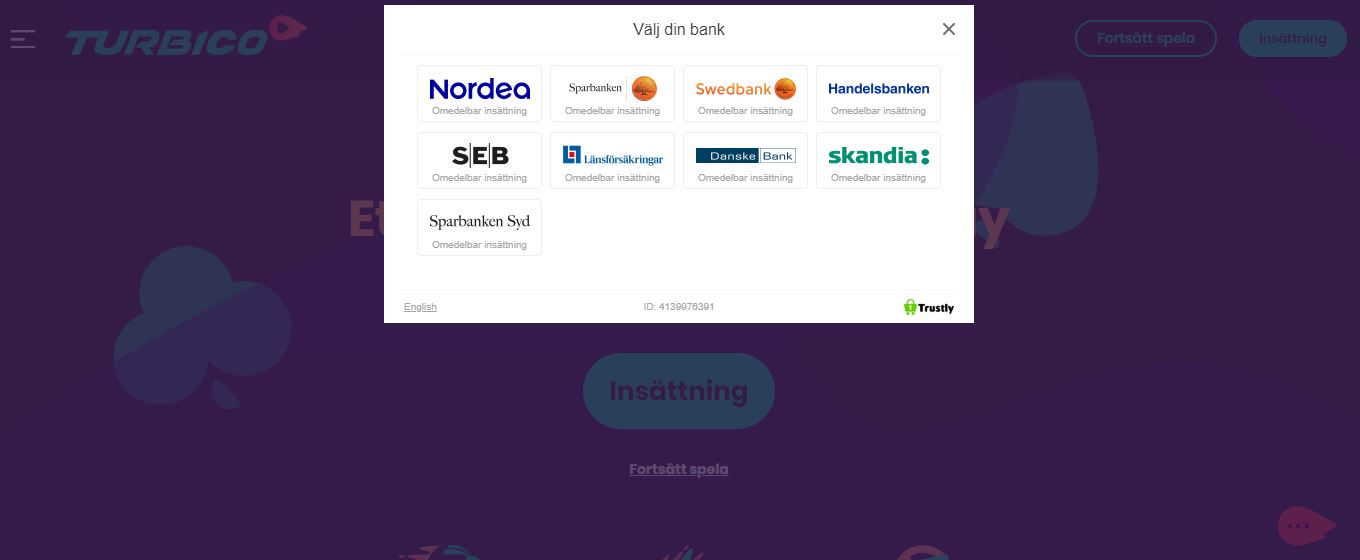The width and height of the screenshot is (1360, 560).
Task: Close the Välj din bank dialog
Action: point(949,30)
